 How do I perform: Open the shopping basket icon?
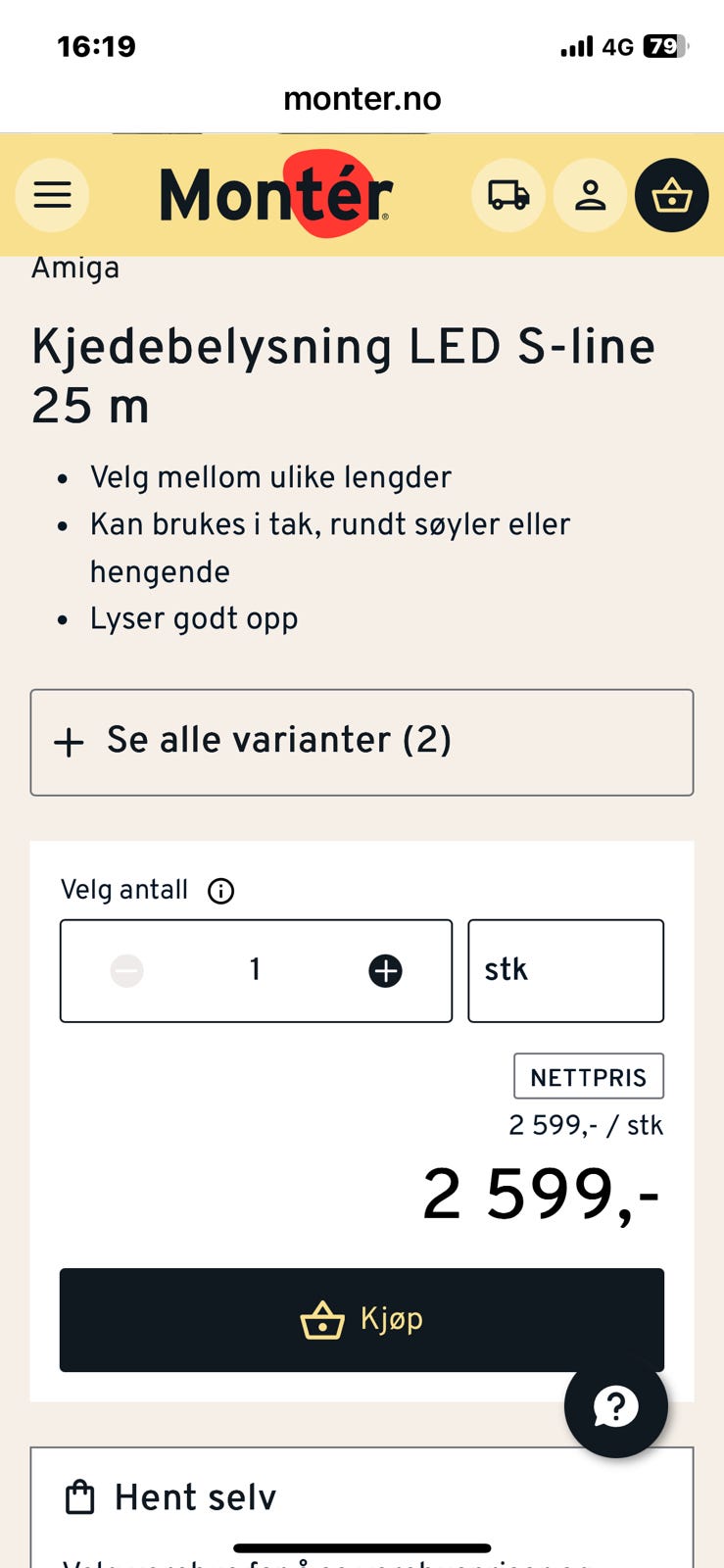click(x=671, y=195)
